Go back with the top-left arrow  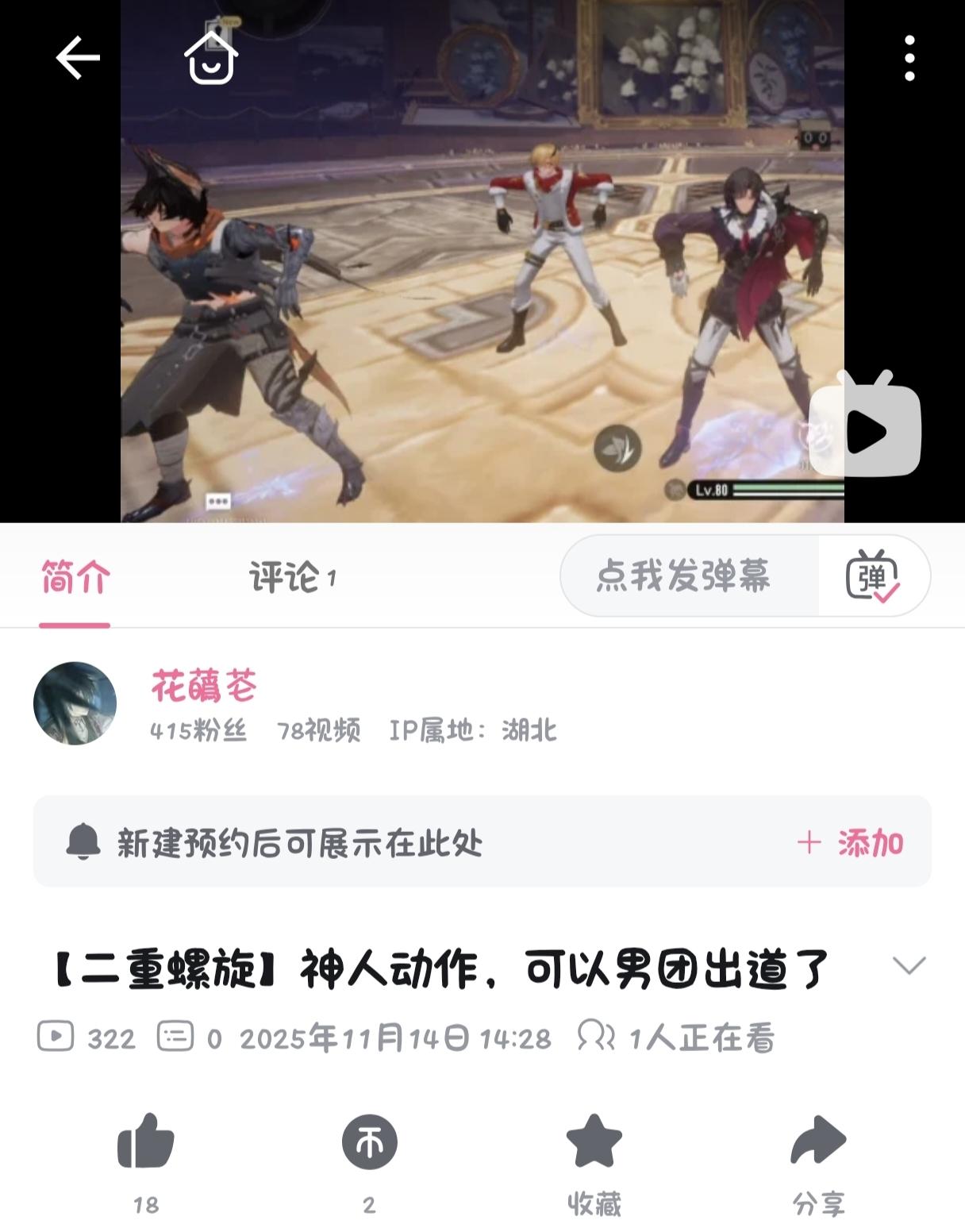click(77, 58)
